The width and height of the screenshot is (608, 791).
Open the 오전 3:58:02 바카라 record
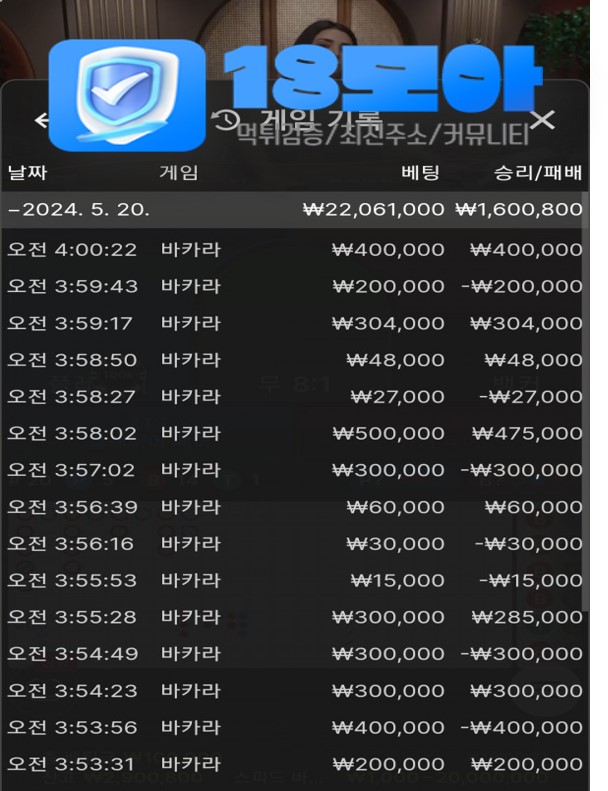294,433
